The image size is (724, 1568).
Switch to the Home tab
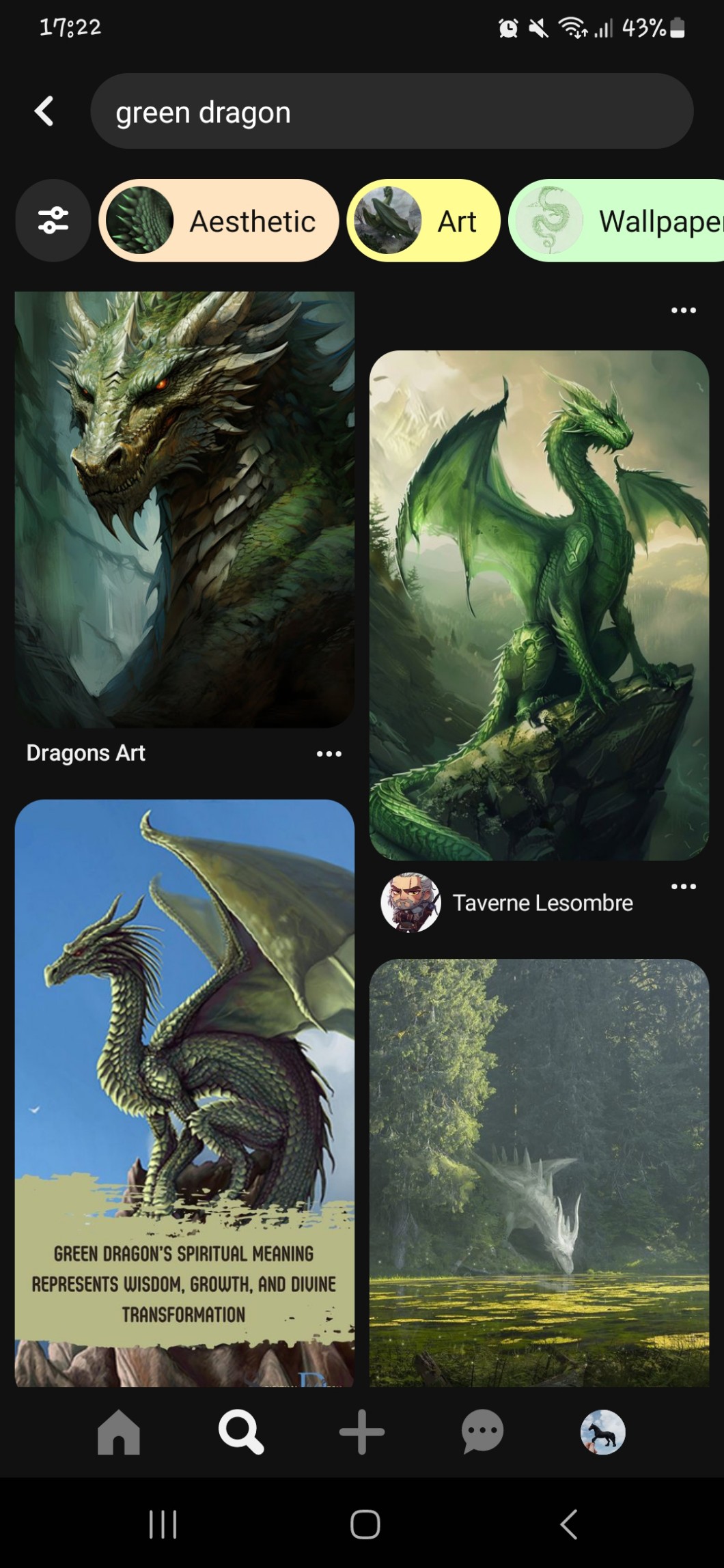[119, 1432]
